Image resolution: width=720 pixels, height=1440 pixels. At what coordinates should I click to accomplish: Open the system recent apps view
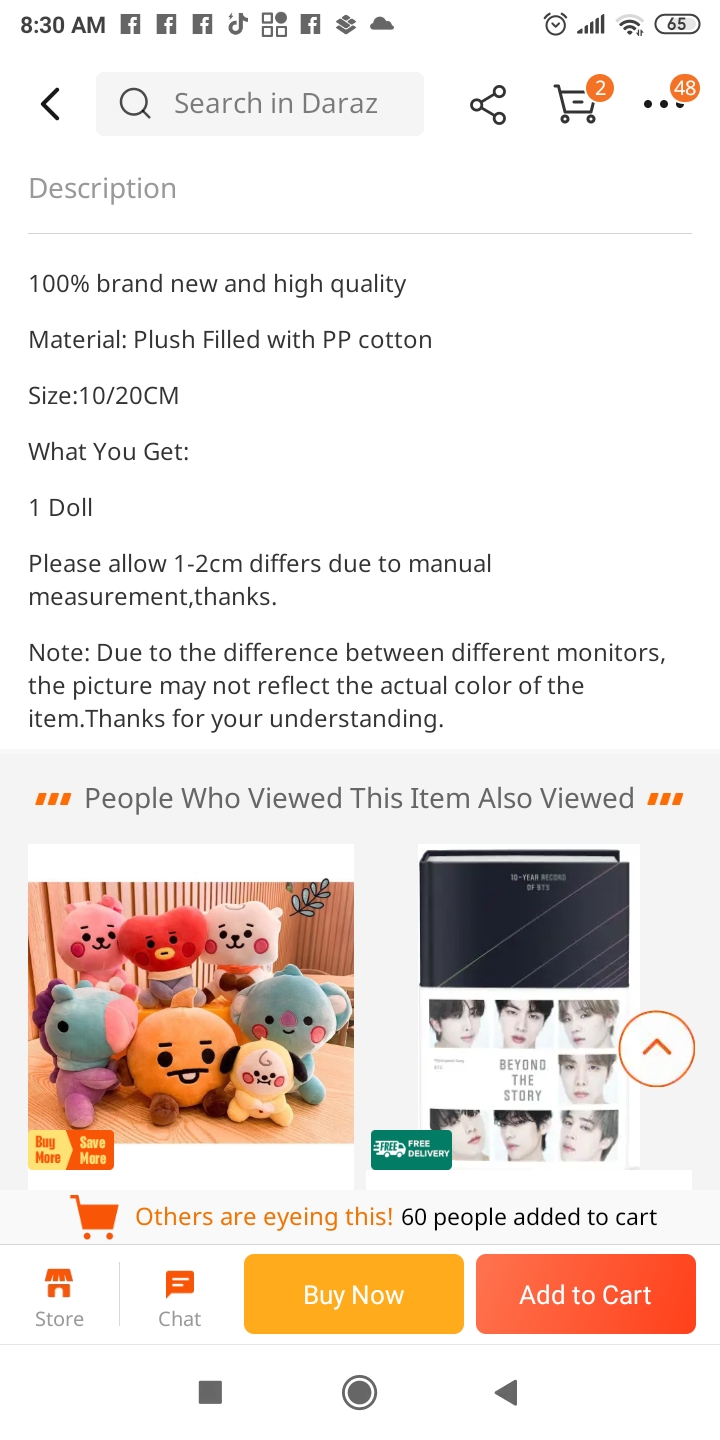click(x=210, y=1392)
